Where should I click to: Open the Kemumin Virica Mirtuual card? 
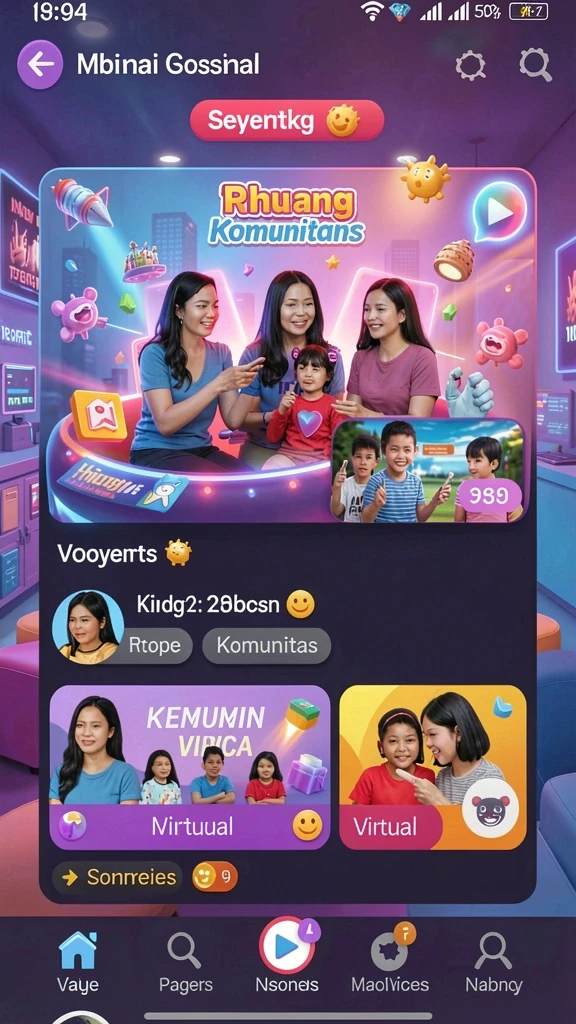click(190, 767)
